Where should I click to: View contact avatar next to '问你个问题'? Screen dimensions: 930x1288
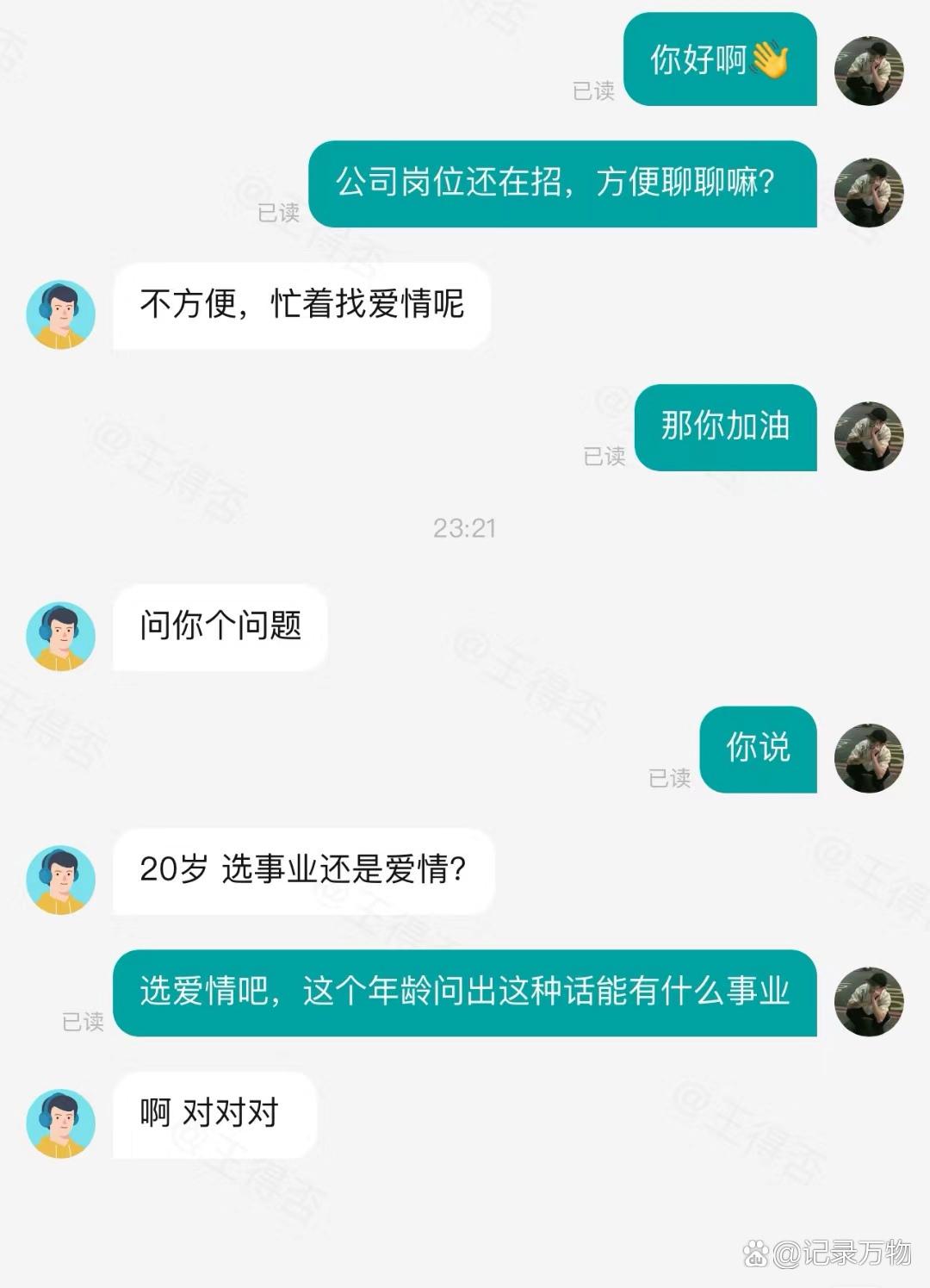60,636
